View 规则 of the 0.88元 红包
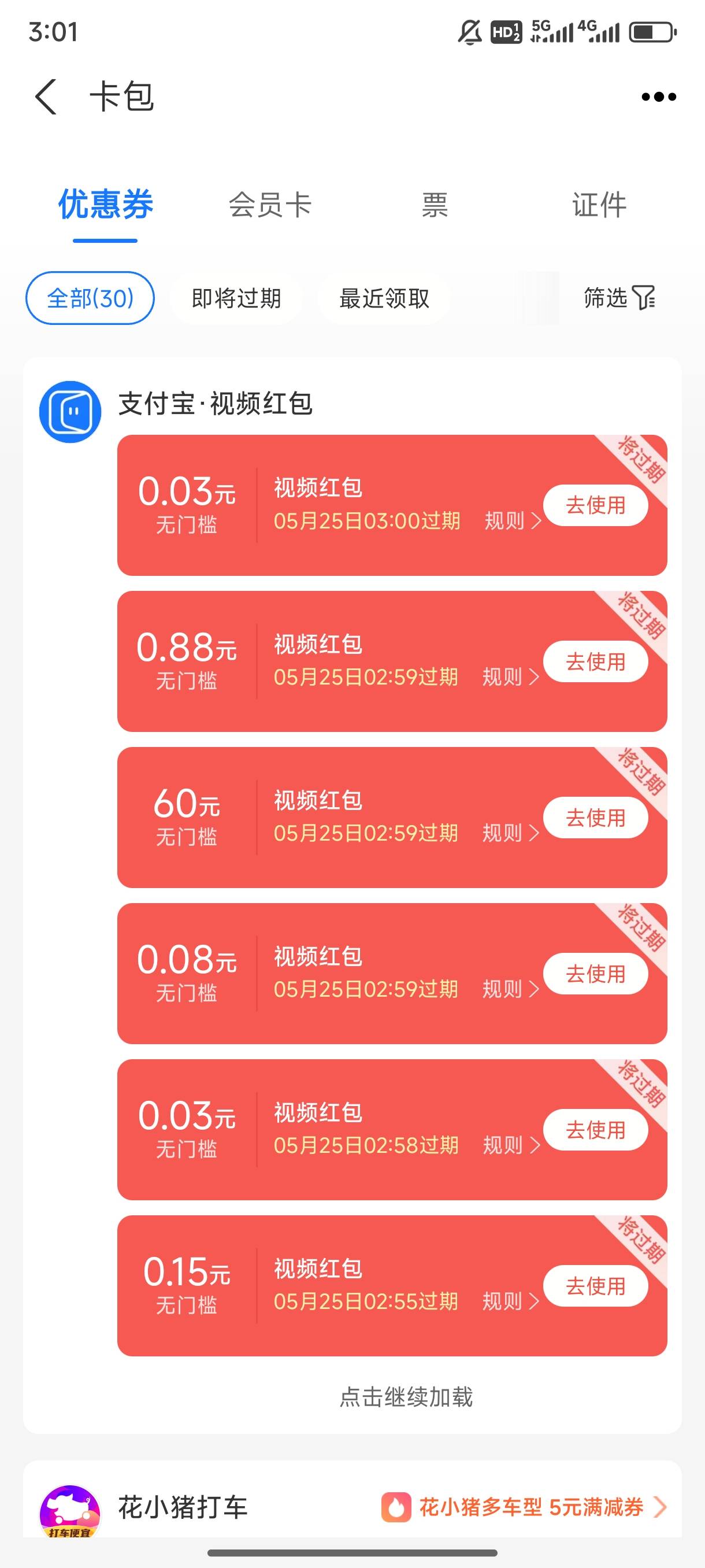The width and height of the screenshot is (705, 1568). click(510, 677)
